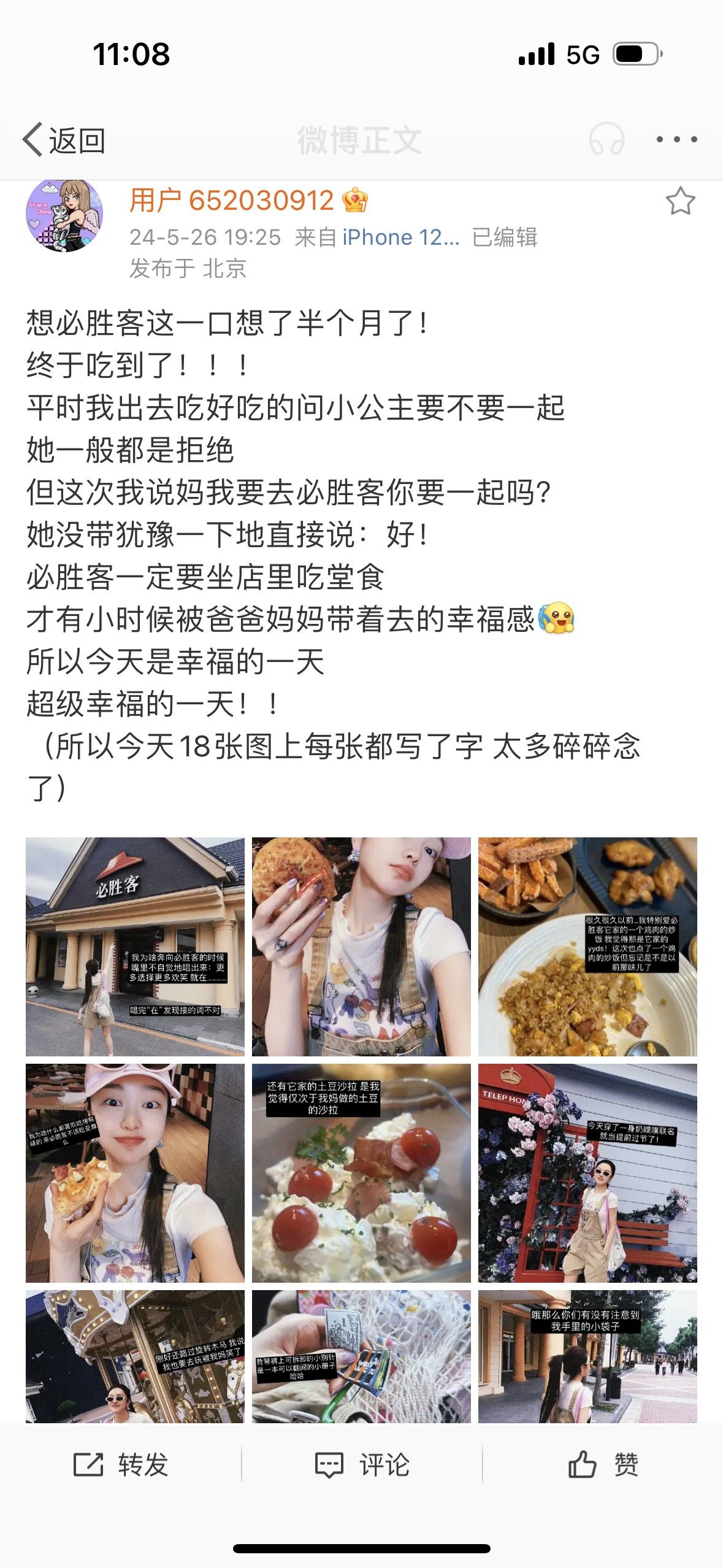Open the red telephone booth photo
Screen dimensions: 723x1568
coord(587,1172)
